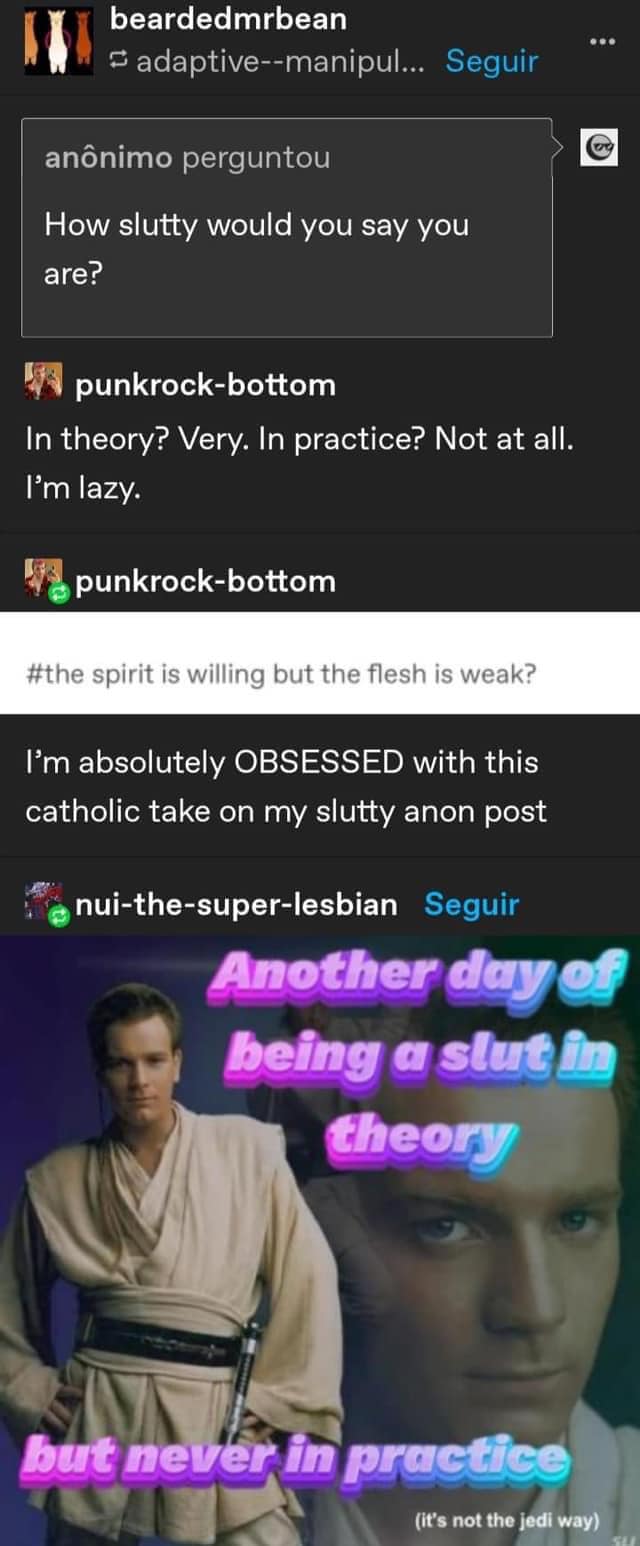Viewport: 640px width, 1546px height.
Task: View the "Another day of being" meme image
Action: tap(320, 1238)
